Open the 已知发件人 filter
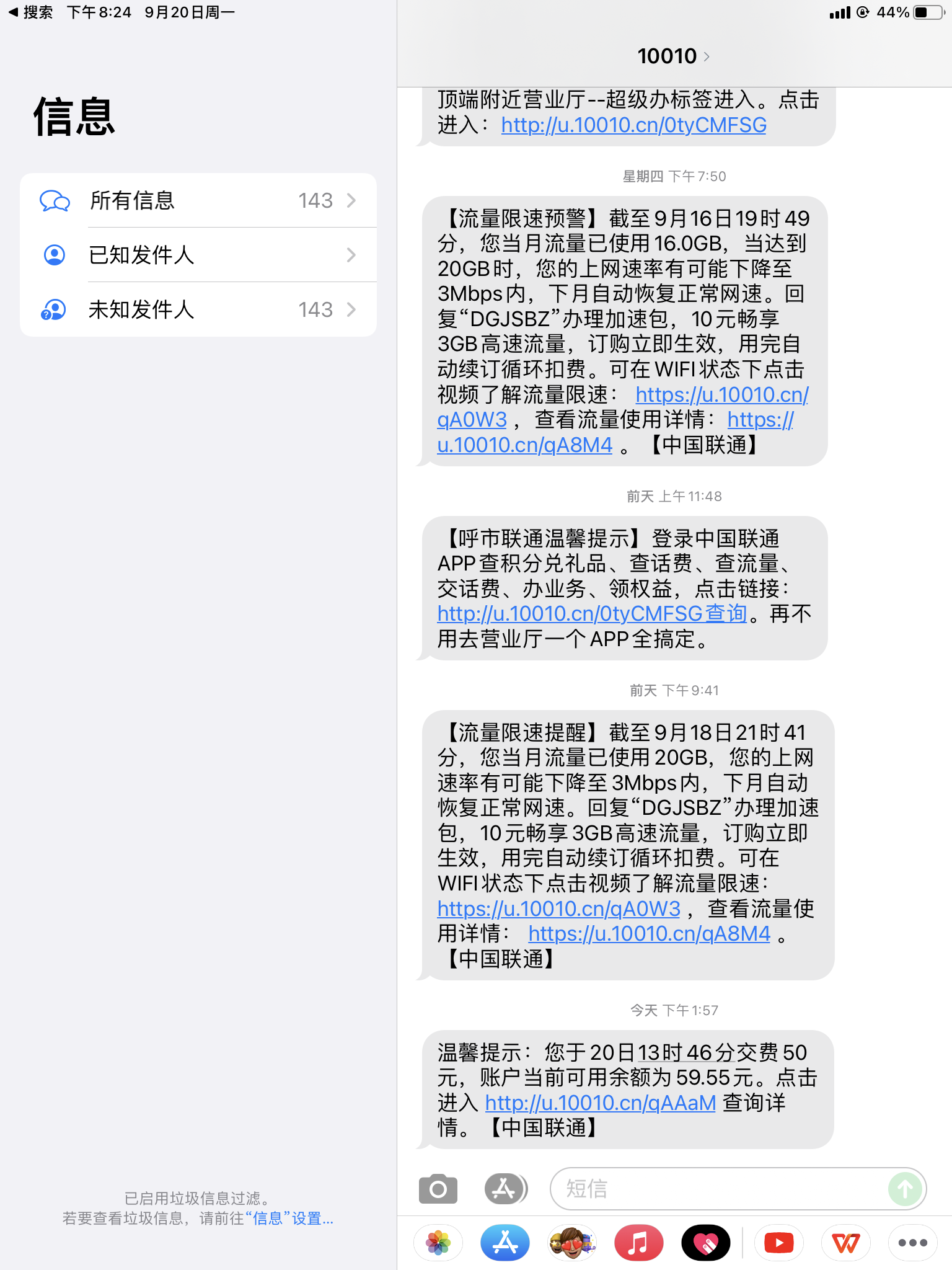The image size is (952, 1270). pyautogui.click(x=198, y=255)
